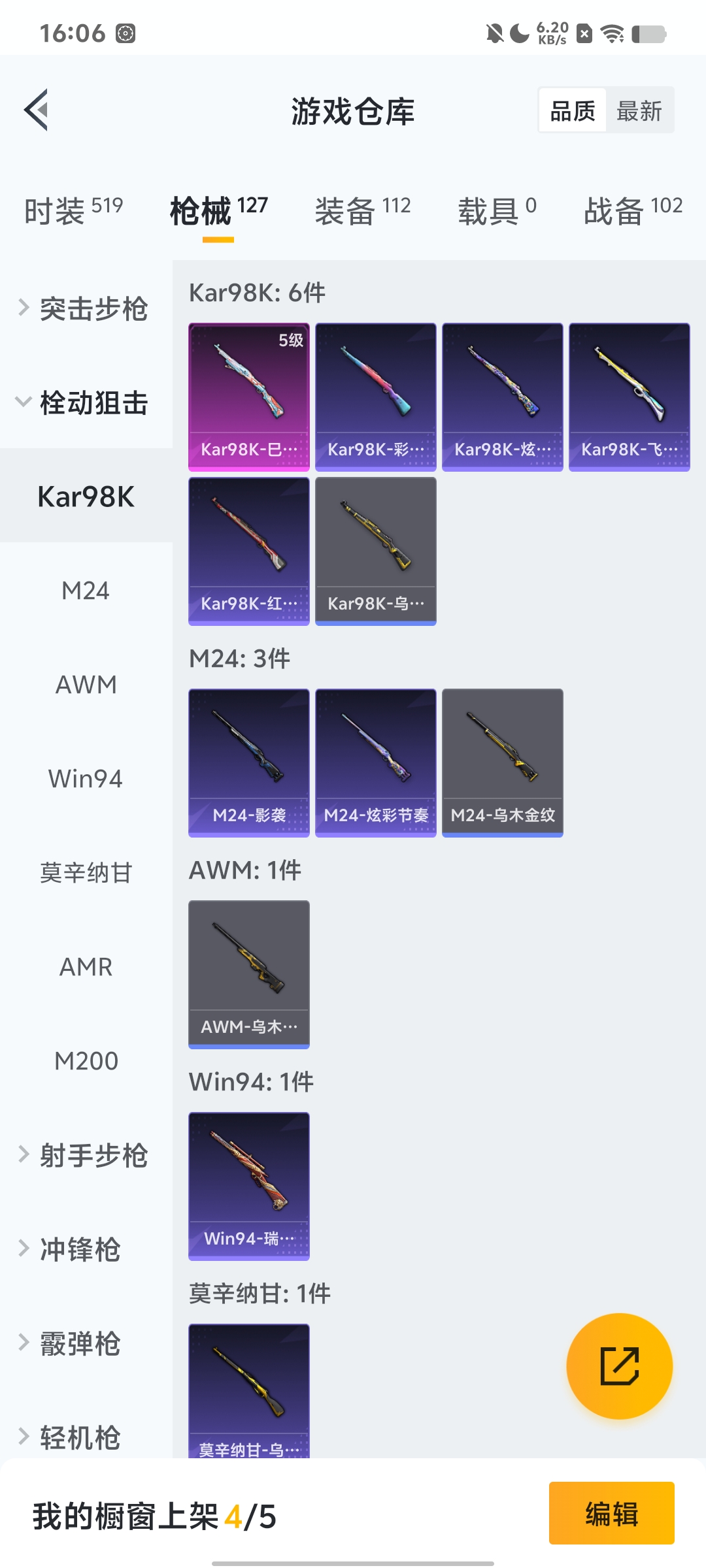Select Win94 in the side list
The height and width of the screenshot is (1568, 706).
tap(86, 779)
